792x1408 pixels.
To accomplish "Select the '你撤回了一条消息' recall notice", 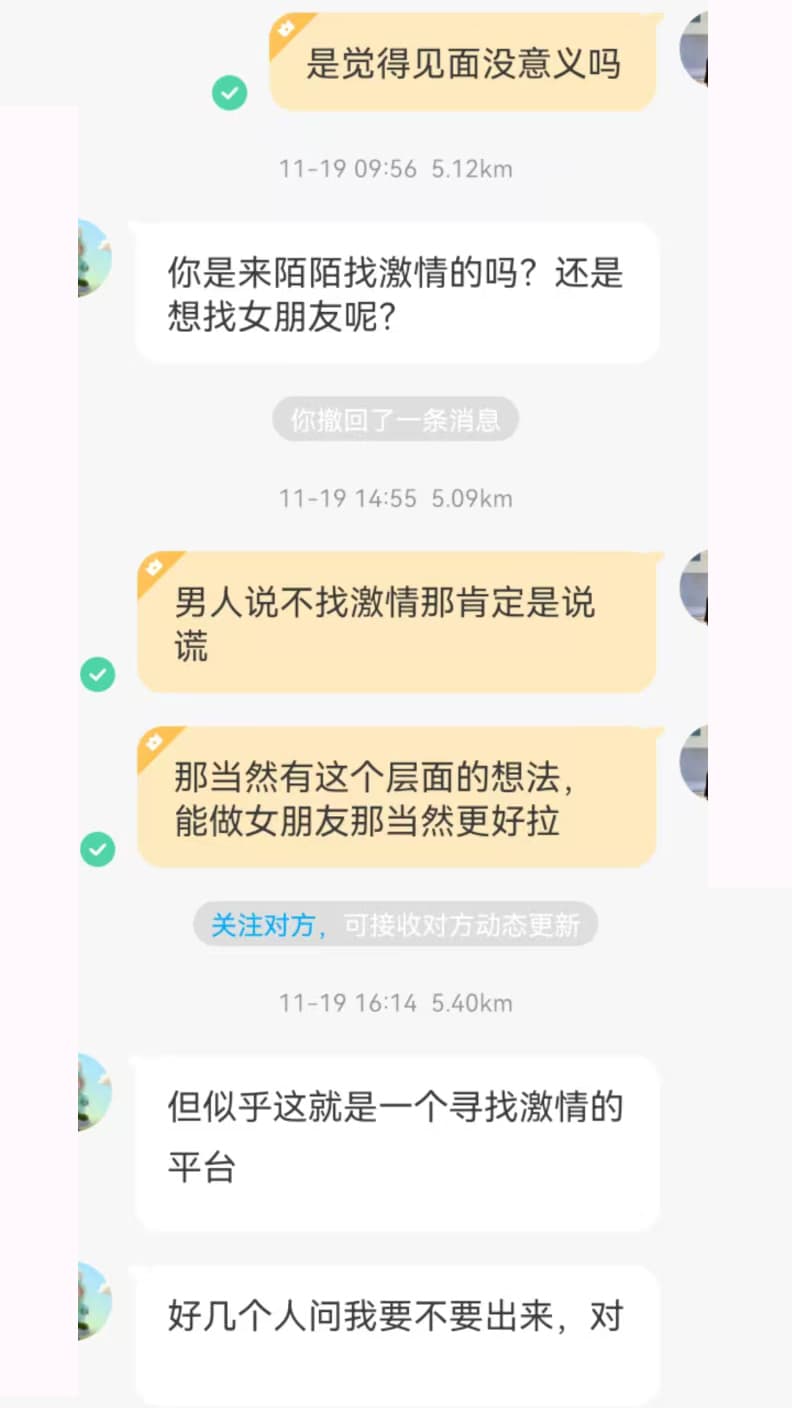I will [395, 419].
